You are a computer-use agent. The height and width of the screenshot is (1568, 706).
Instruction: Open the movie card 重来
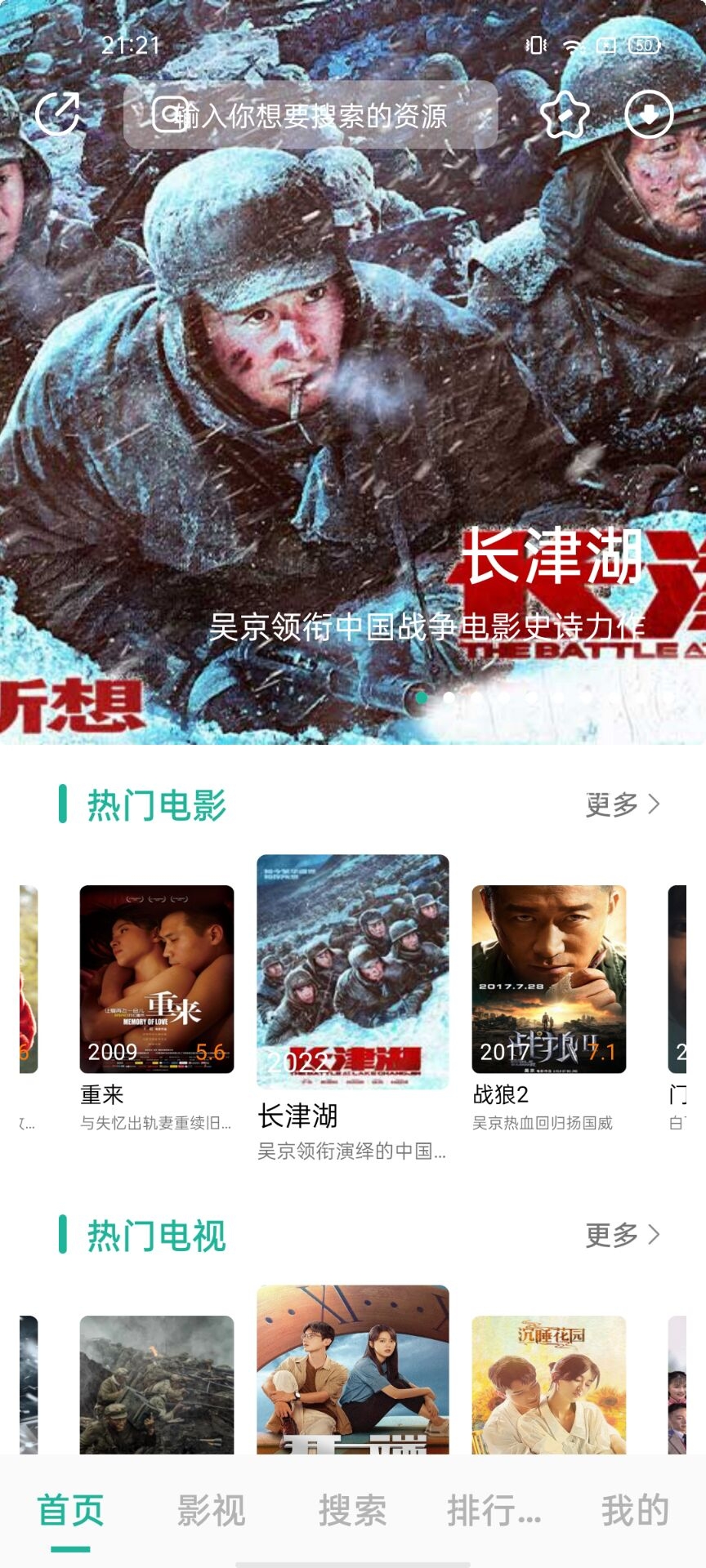coord(157,979)
